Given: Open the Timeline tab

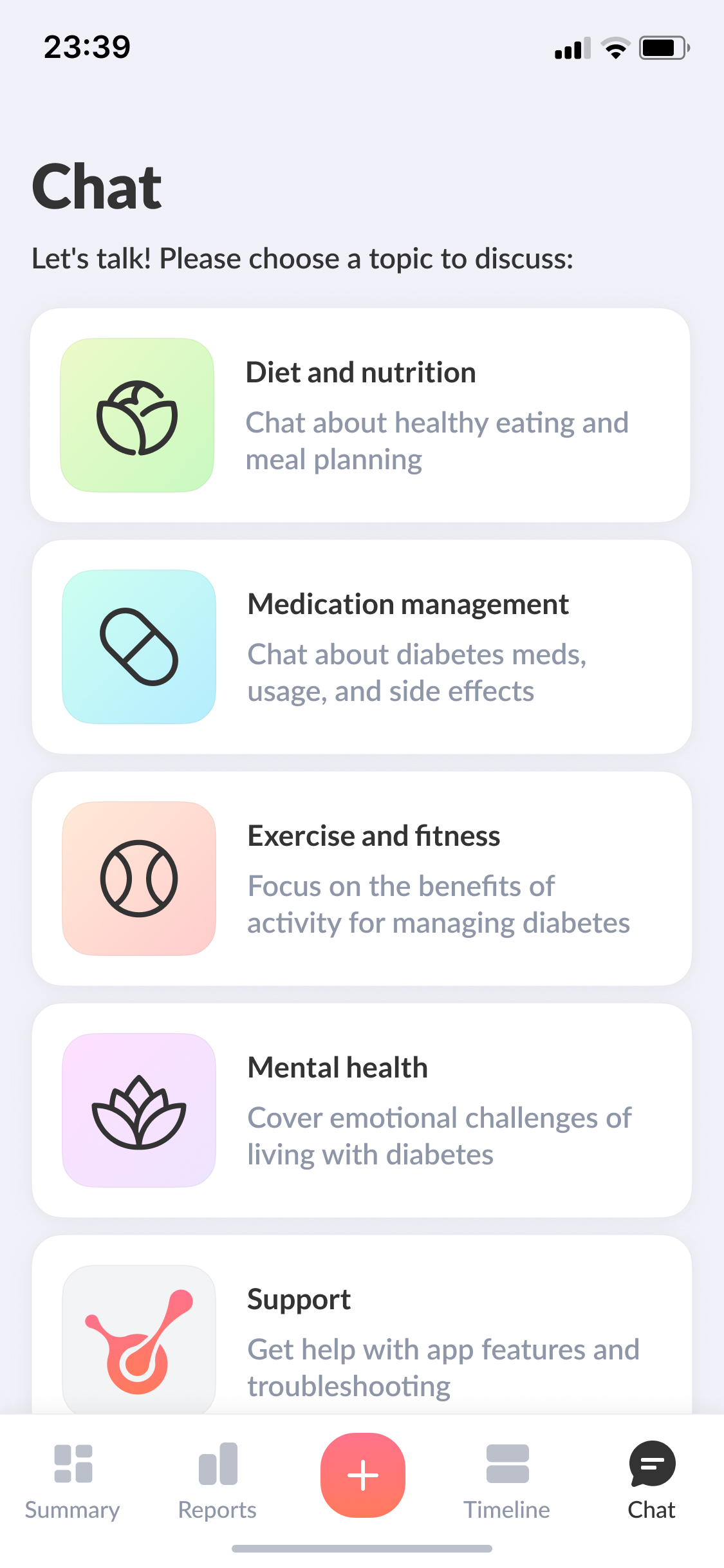Looking at the screenshot, I should 507,1480.
